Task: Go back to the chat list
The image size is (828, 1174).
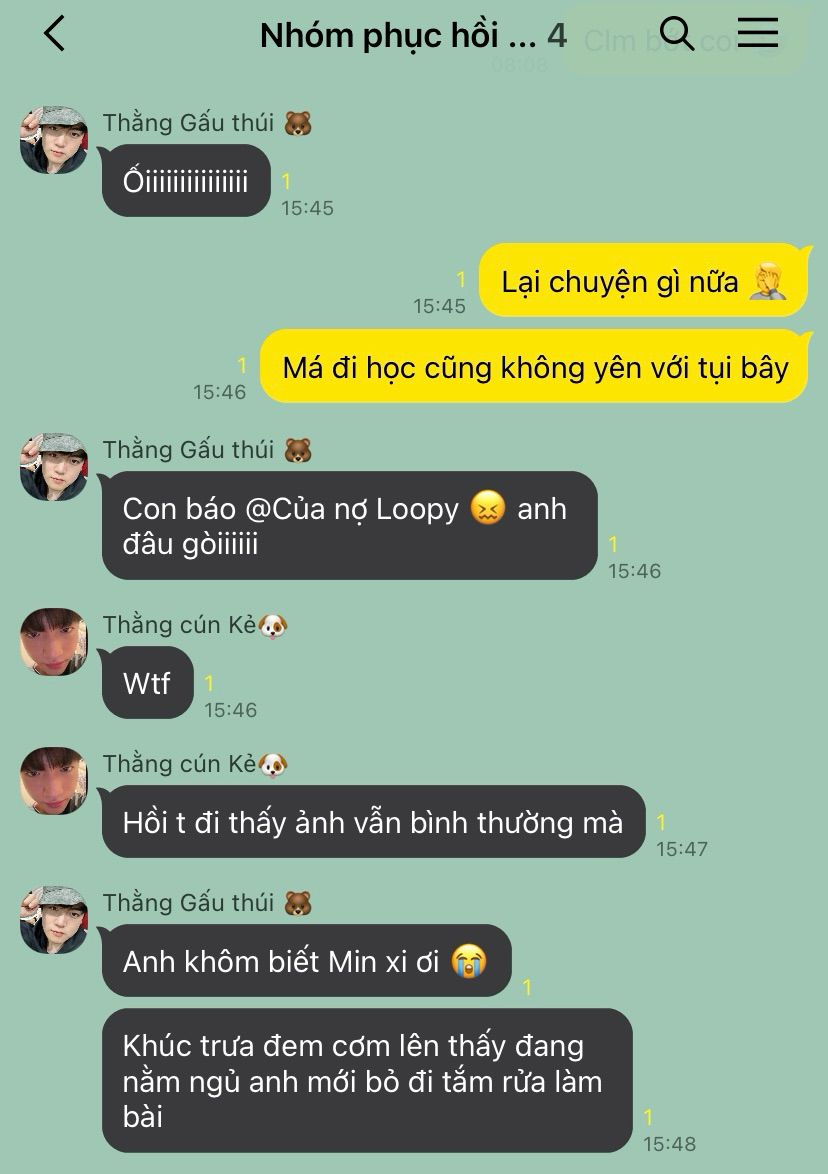Action: pyautogui.click(x=55, y=34)
